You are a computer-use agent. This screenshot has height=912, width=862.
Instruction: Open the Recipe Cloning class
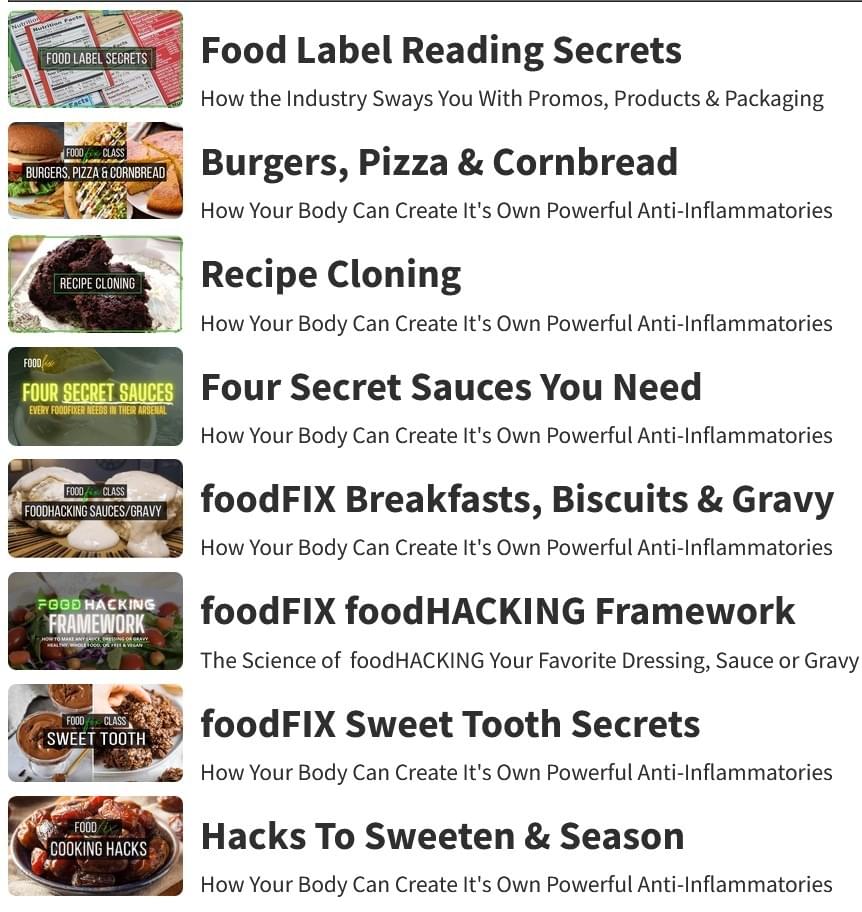click(330, 273)
